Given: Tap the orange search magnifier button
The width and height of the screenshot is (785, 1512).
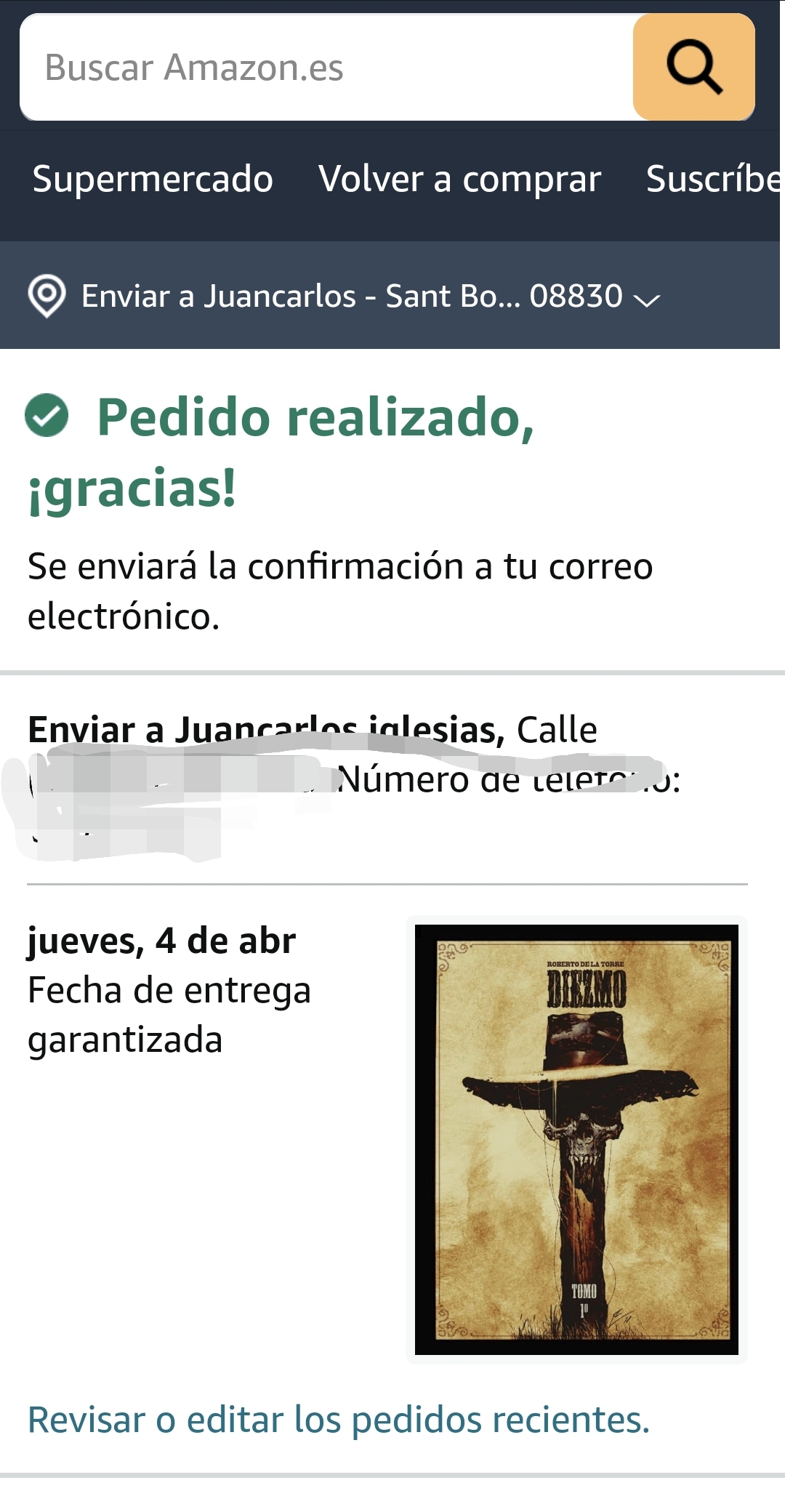Looking at the screenshot, I should tap(693, 68).
